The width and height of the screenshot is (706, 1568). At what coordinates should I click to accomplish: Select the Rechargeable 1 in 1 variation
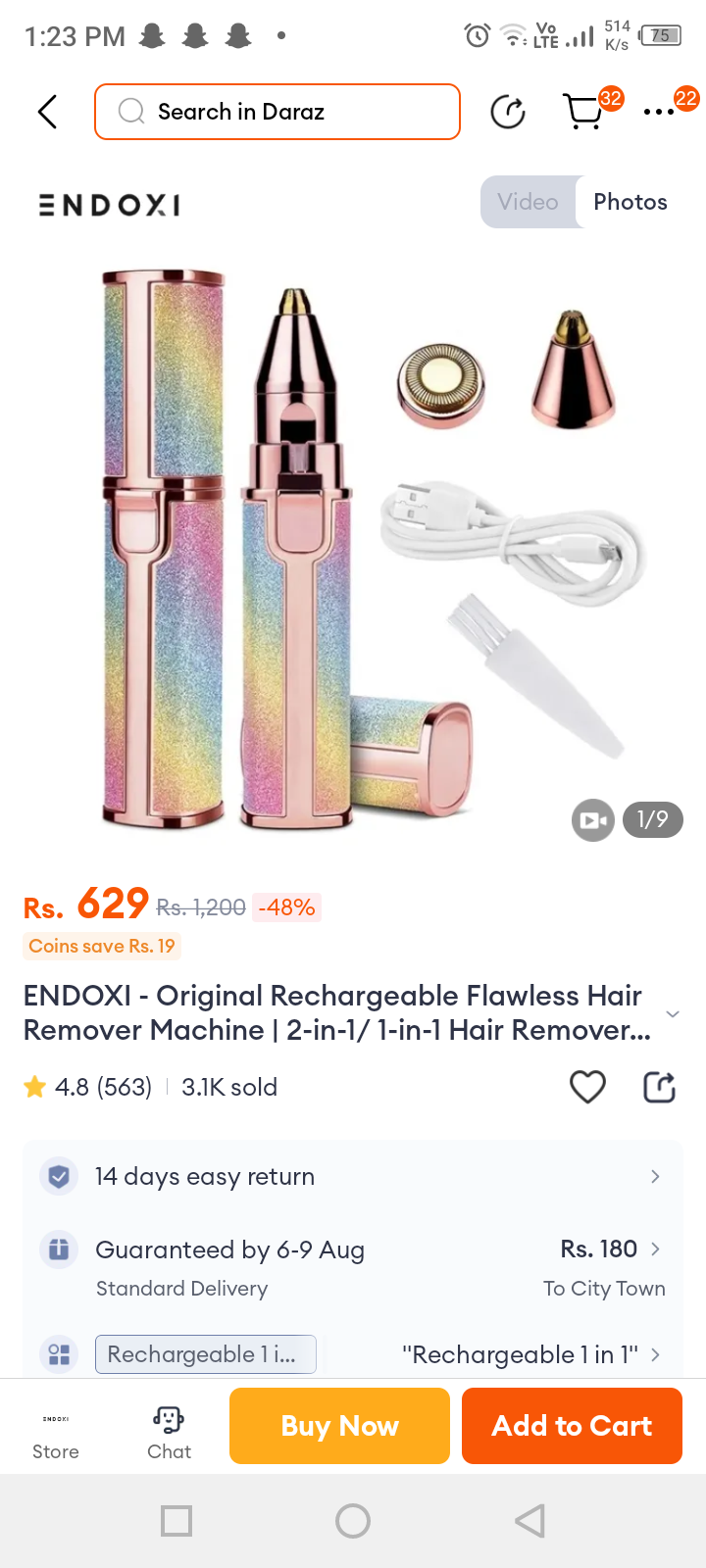click(x=206, y=1354)
